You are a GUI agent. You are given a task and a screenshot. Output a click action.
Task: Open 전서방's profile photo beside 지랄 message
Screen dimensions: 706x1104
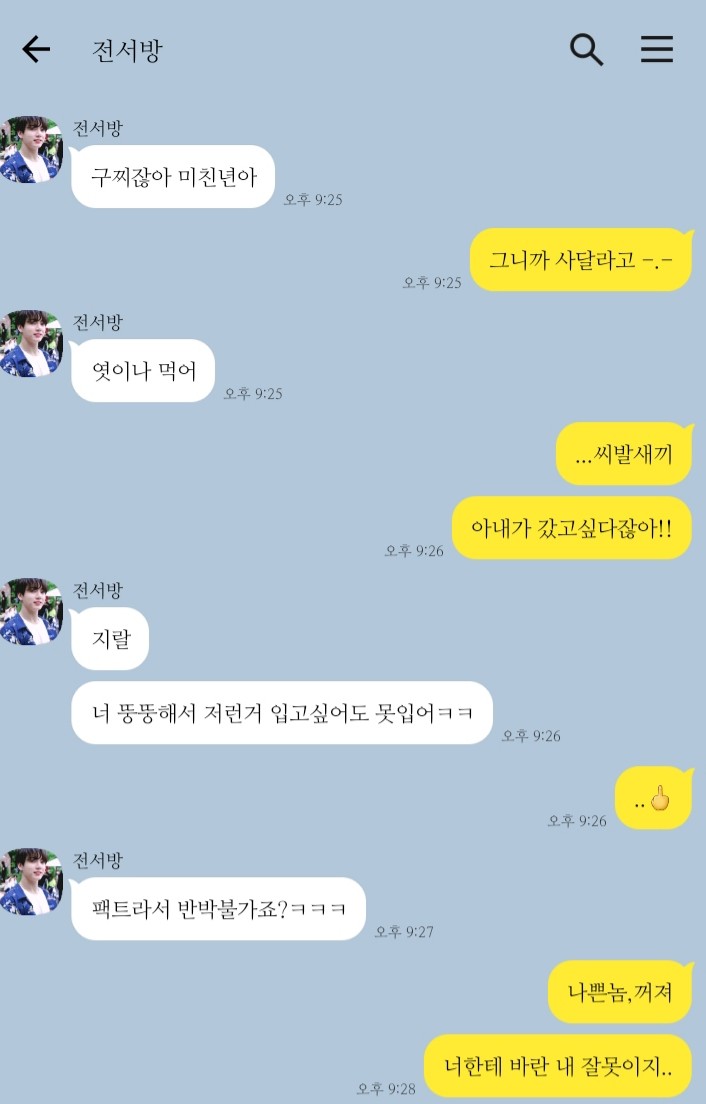point(31,611)
